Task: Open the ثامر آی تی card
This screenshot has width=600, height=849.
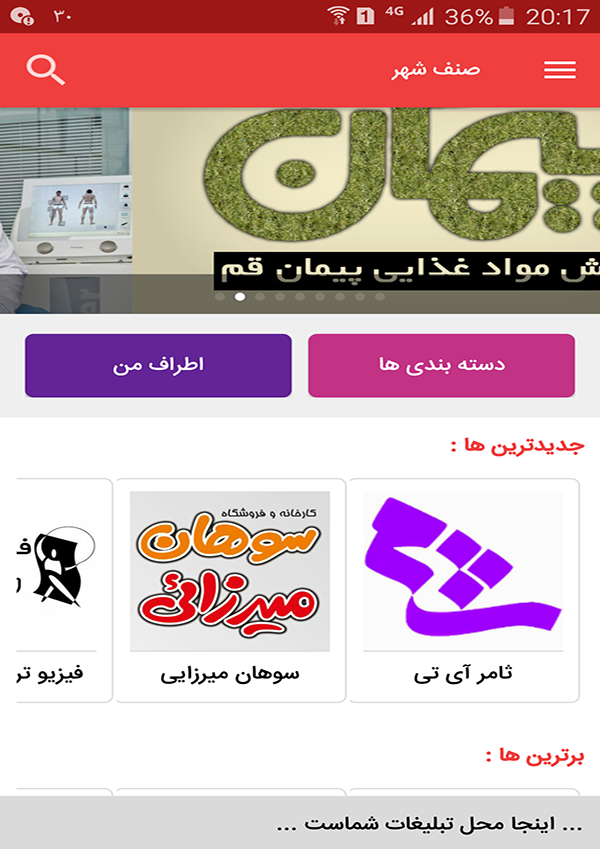Action: click(x=462, y=590)
